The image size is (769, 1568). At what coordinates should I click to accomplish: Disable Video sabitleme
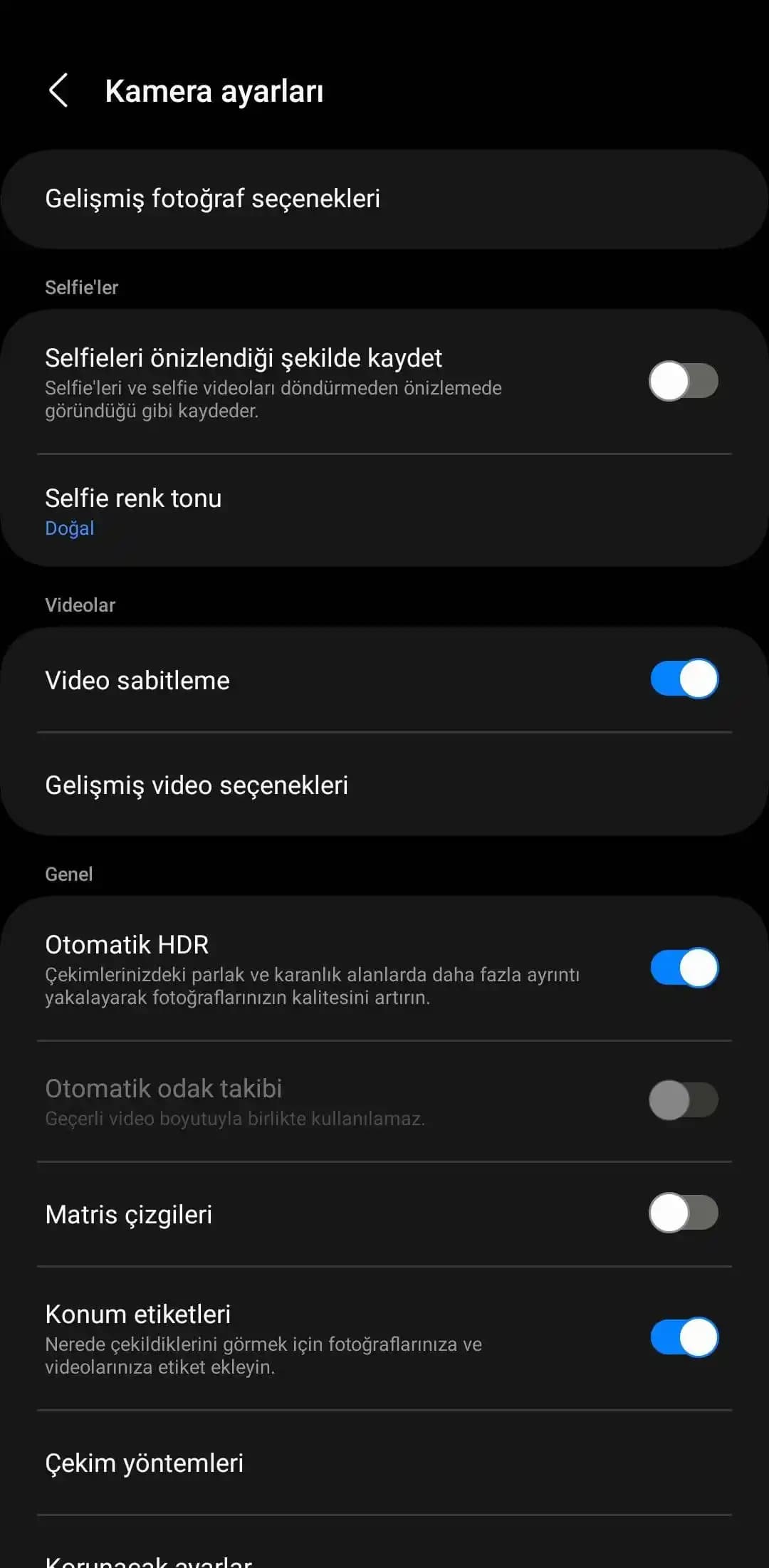[x=683, y=679]
